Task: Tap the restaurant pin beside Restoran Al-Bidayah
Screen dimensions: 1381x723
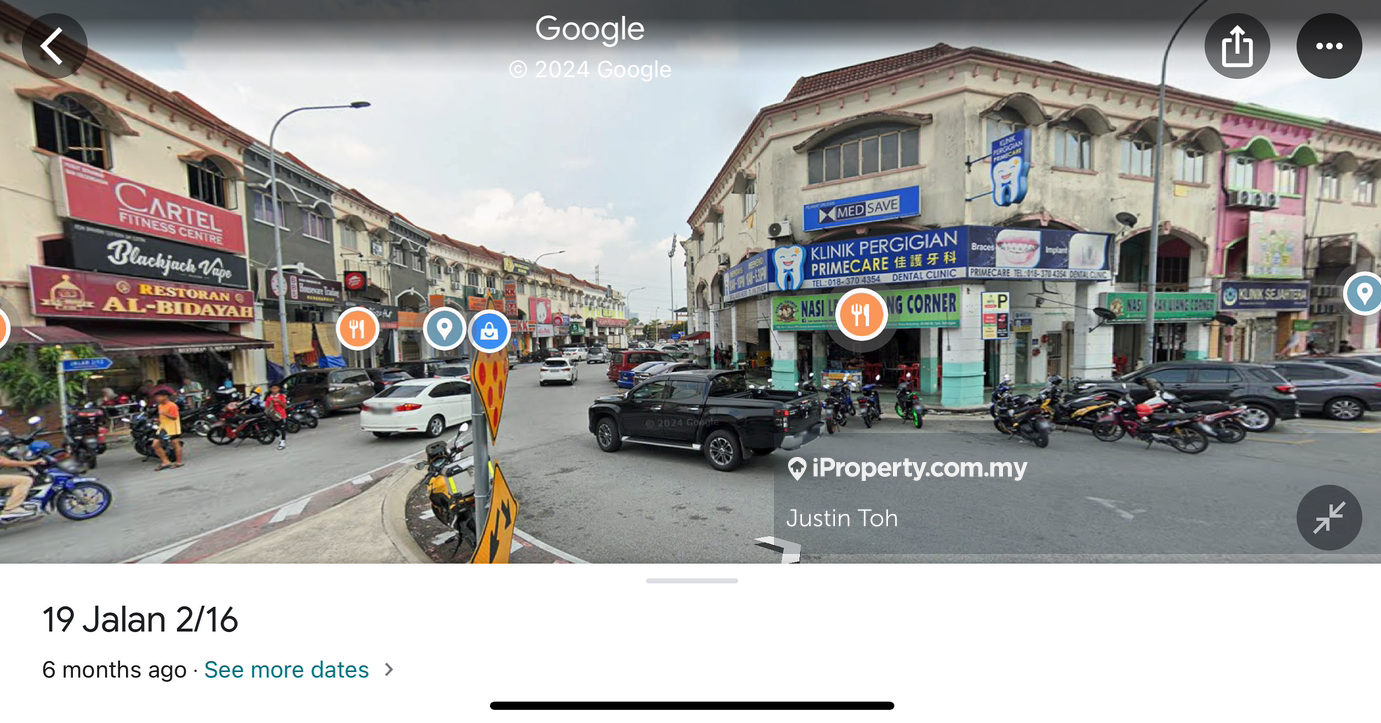Action: tap(357, 328)
